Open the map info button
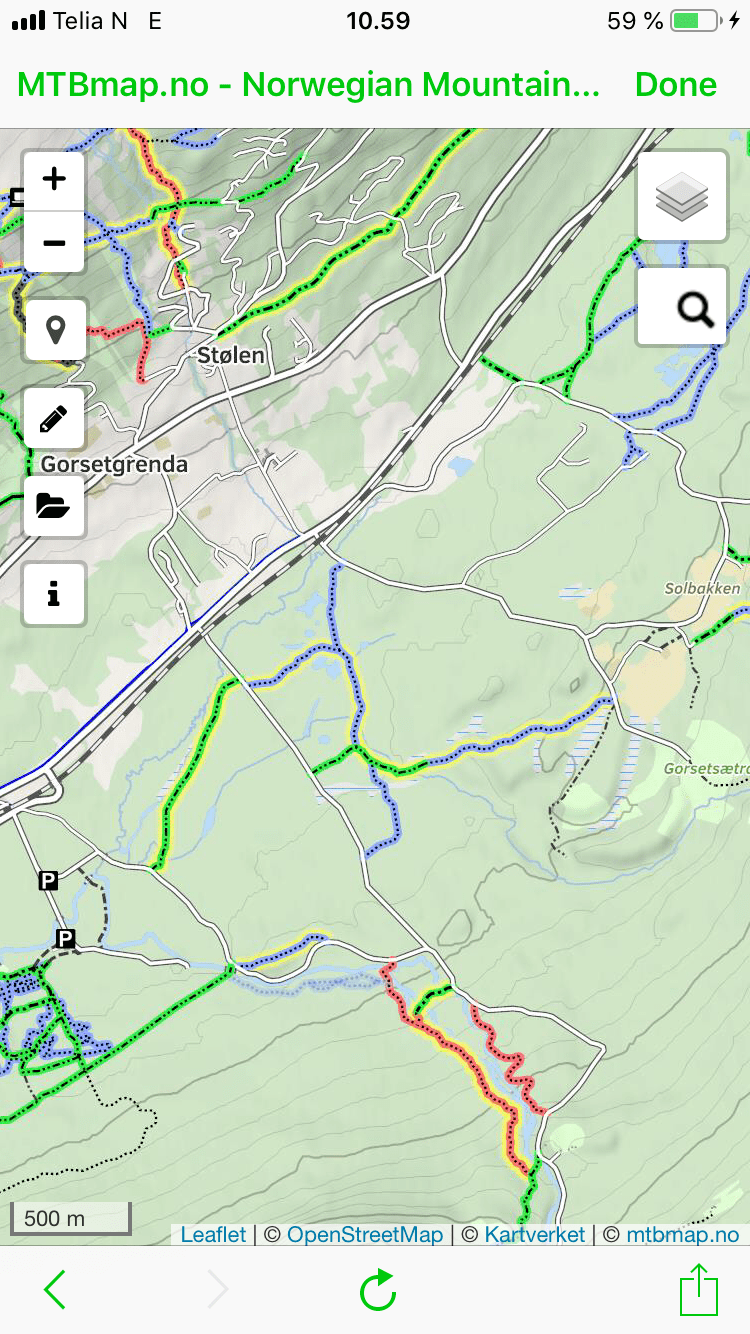This screenshot has width=750, height=1334. (x=54, y=594)
